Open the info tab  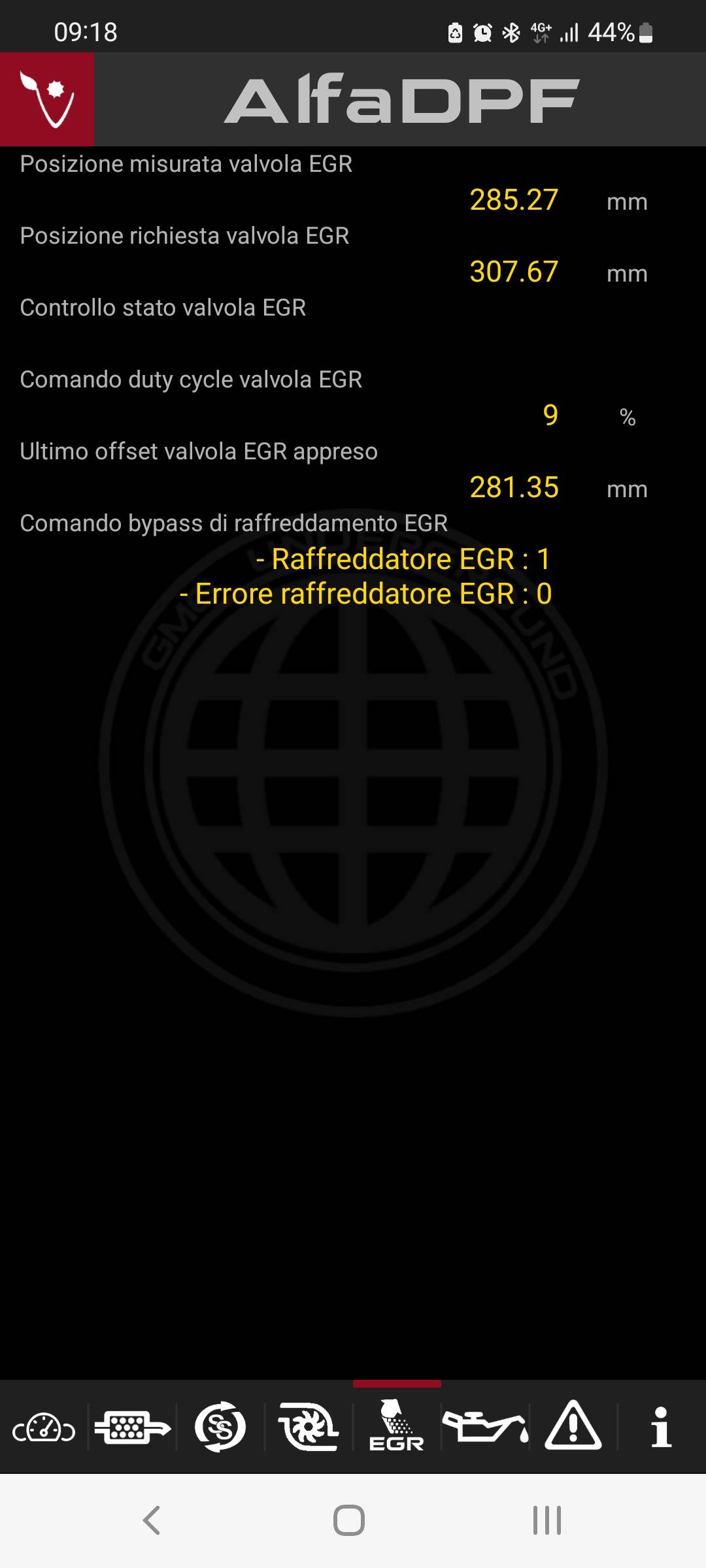coord(661,1427)
